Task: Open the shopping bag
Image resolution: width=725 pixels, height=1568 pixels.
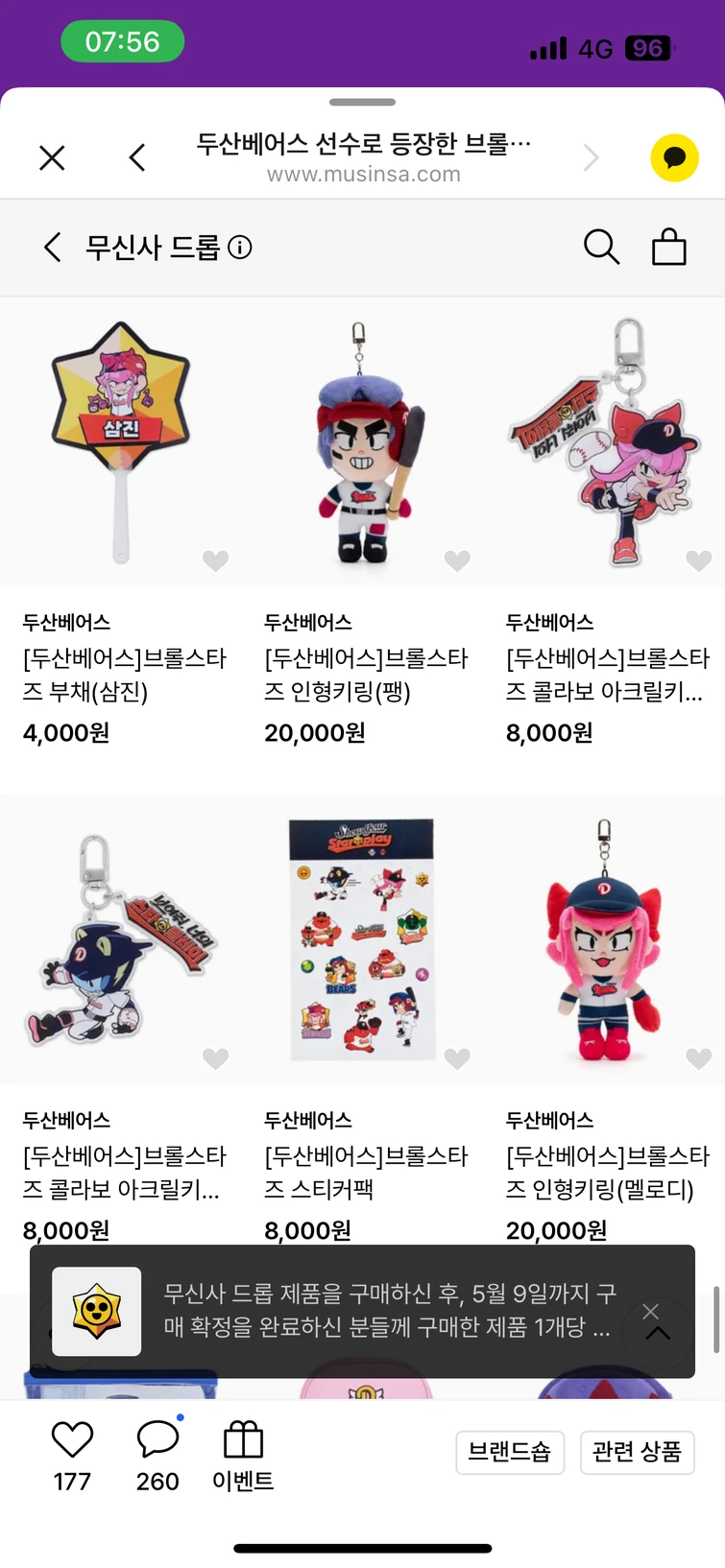Action: 669,247
